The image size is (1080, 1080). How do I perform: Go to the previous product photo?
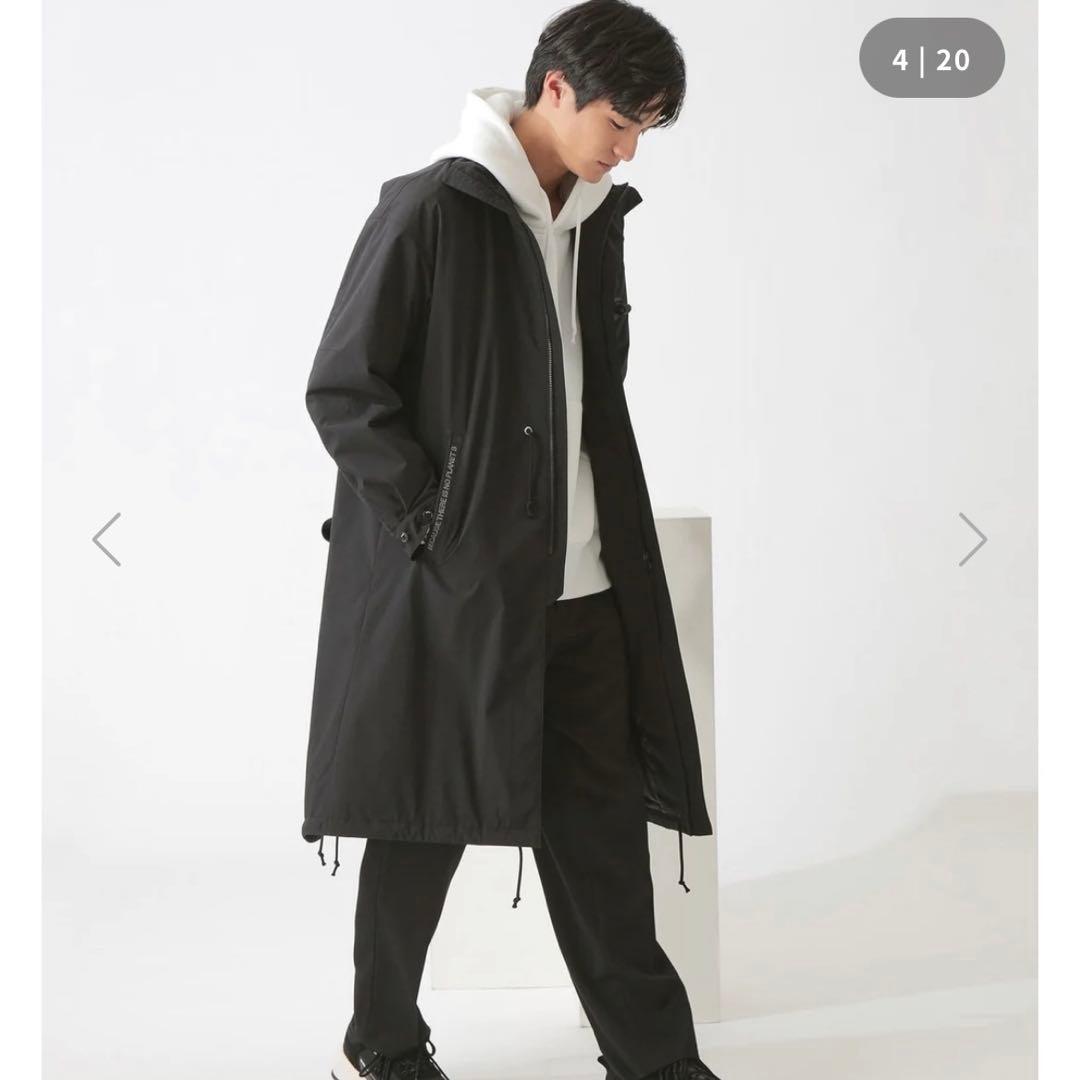coord(107,540)
